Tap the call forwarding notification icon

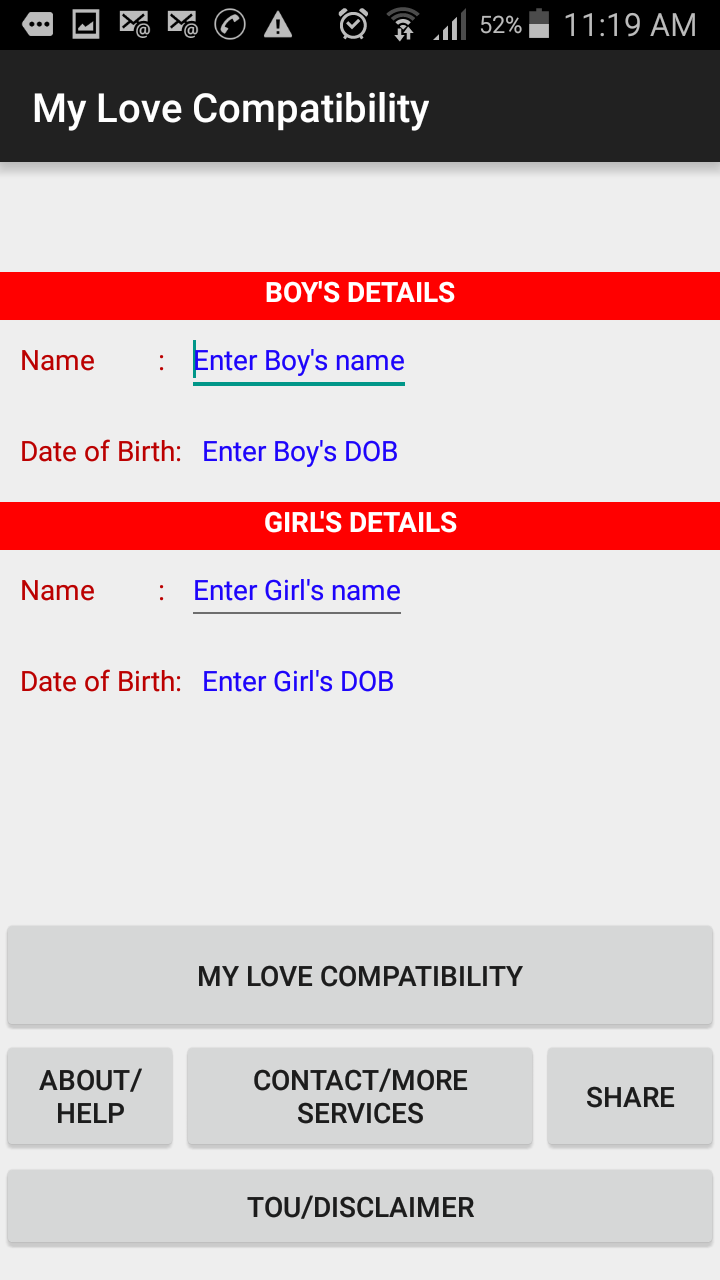point(230,24)
